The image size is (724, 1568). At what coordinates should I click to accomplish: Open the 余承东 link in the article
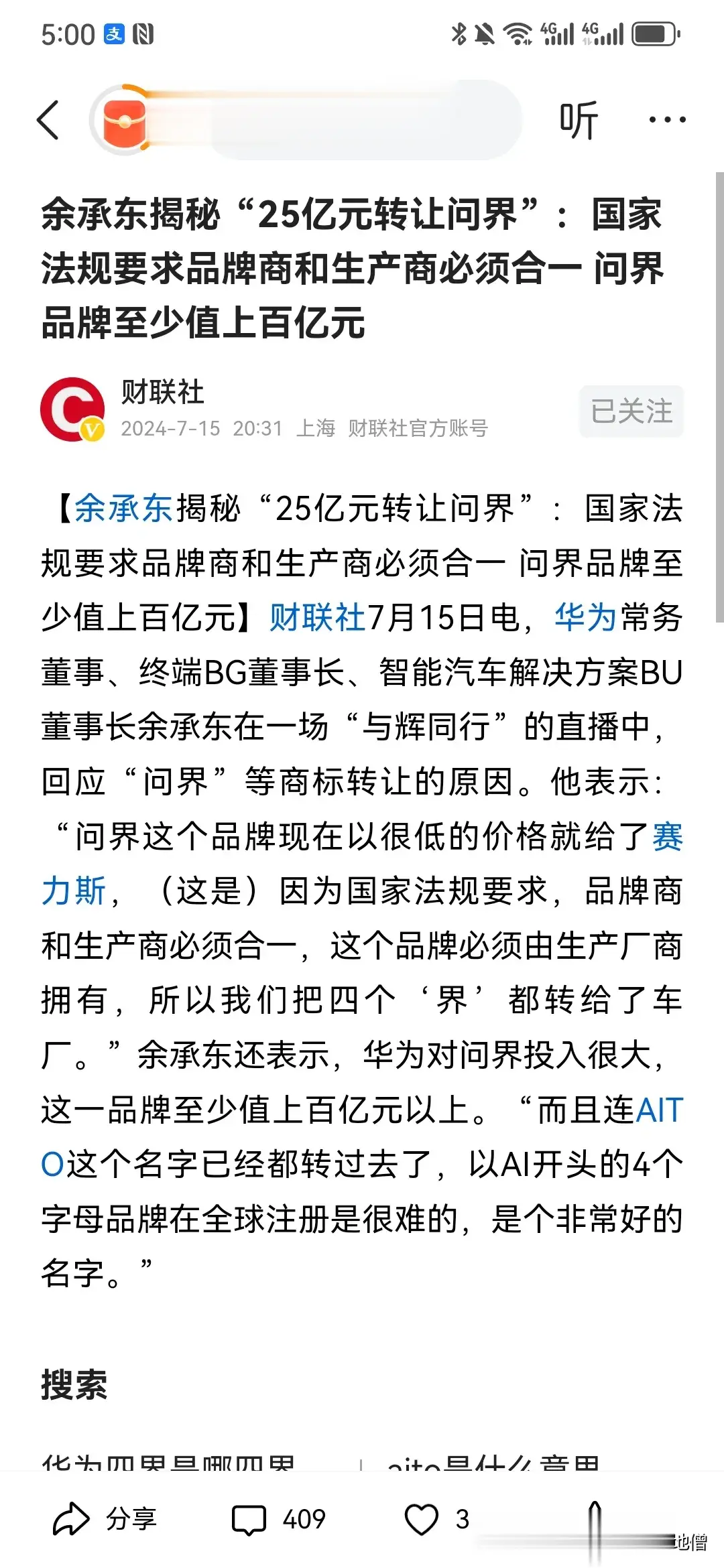[123, 508]
